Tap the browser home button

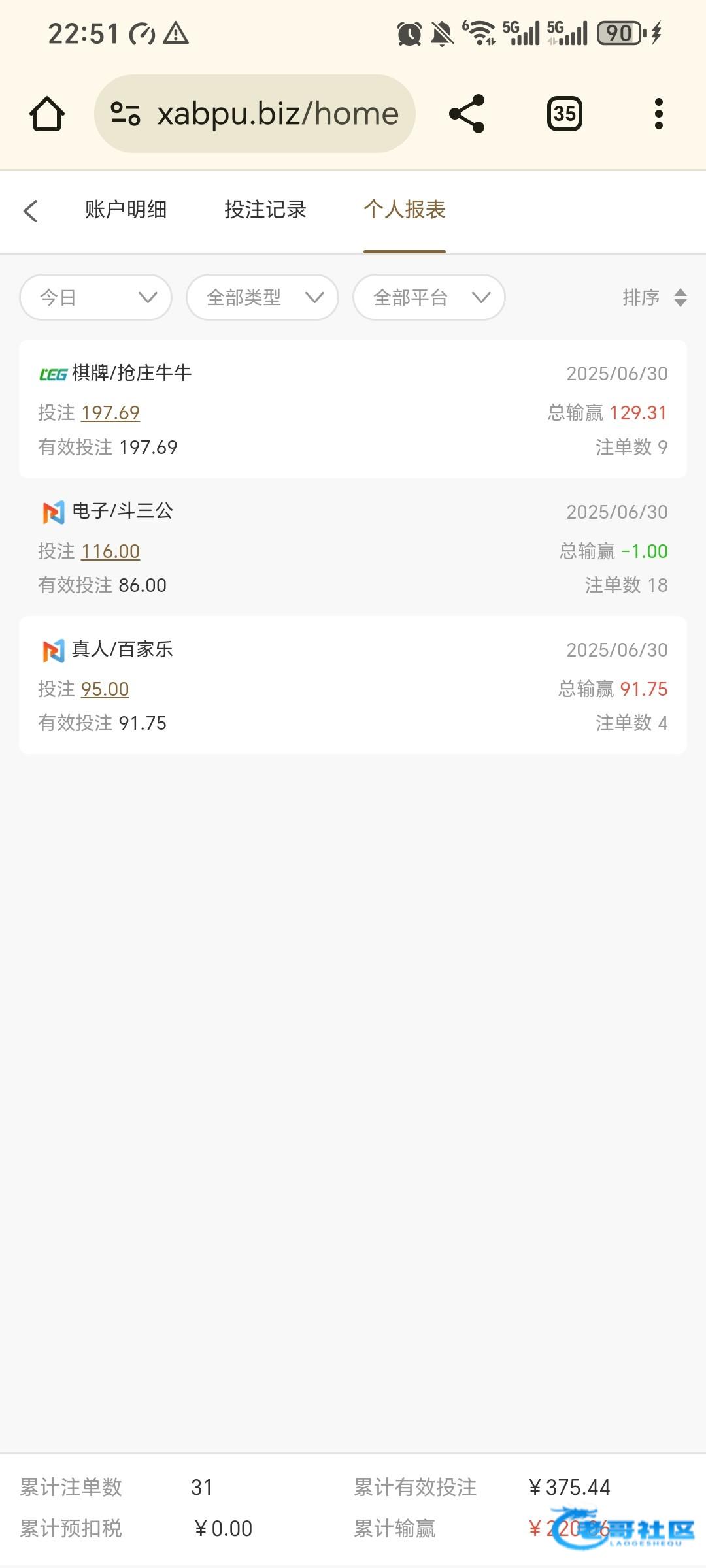pyautogui.click(x=47, y=114)
